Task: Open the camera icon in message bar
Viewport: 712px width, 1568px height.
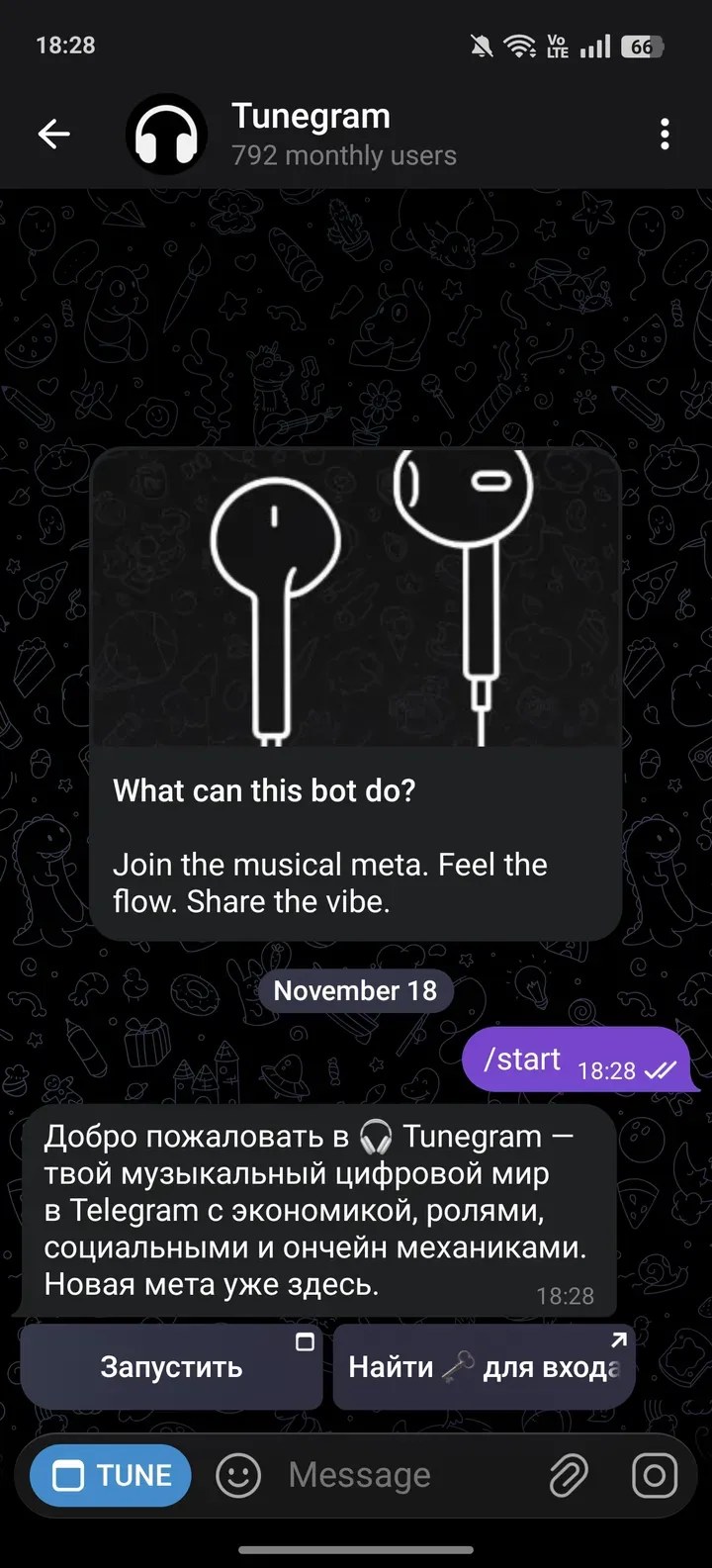Action: point(655,1475)
